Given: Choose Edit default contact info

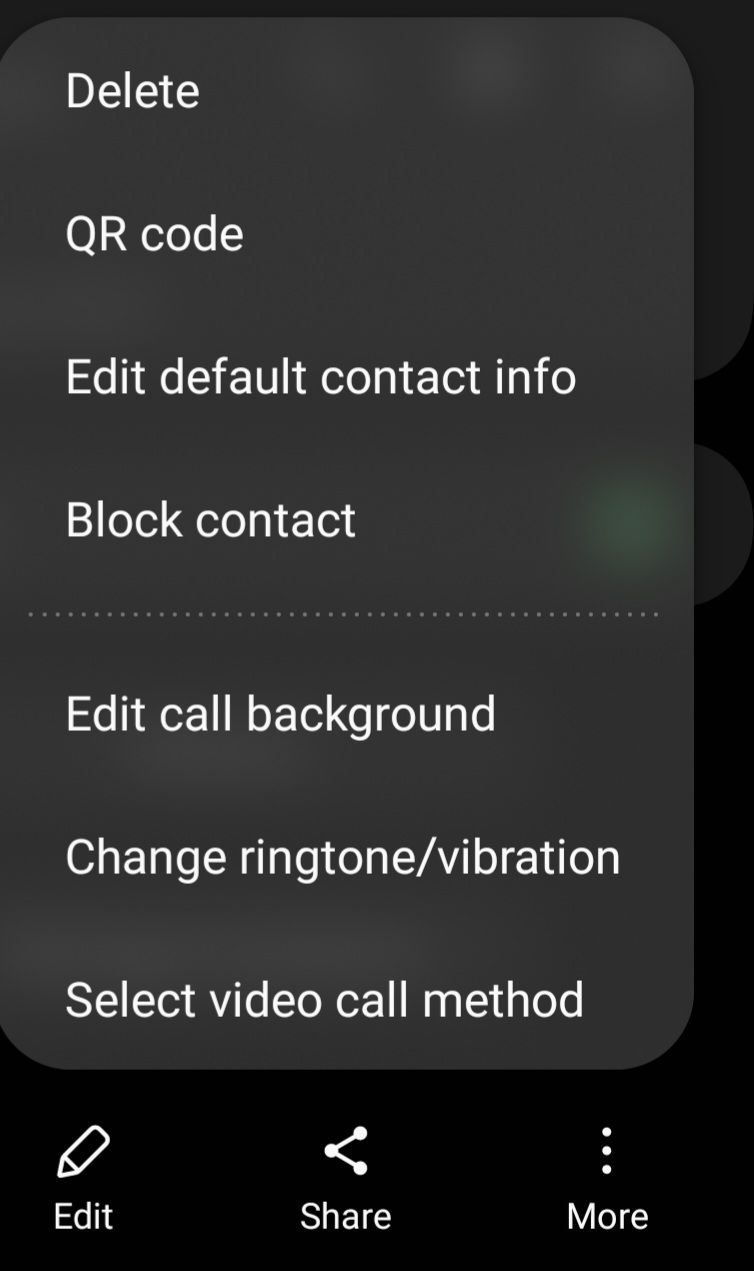Looking at the screenshot, I should coord(320,377).
